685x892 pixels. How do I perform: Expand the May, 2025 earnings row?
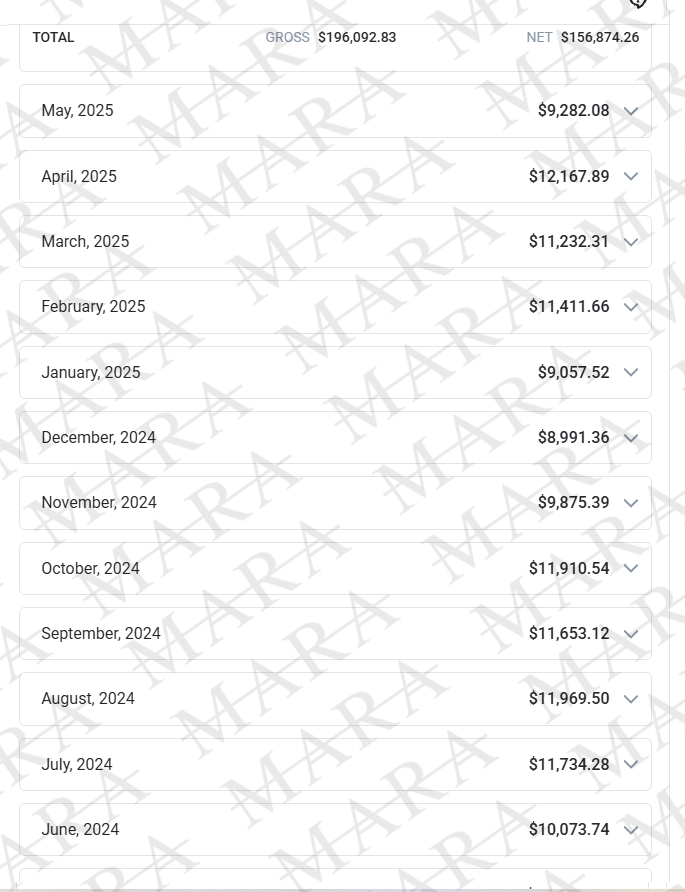click(630, 111)
